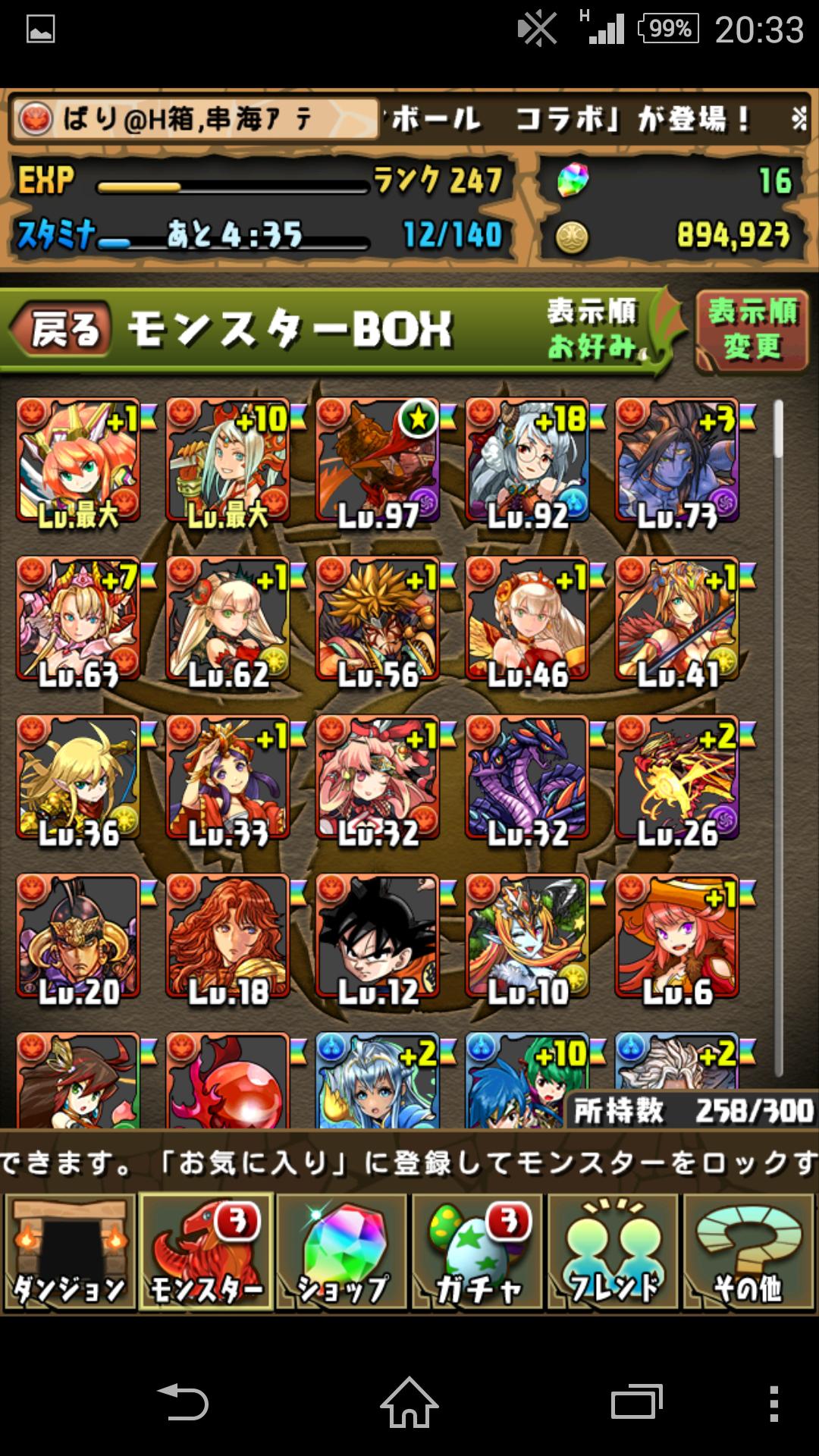Screen dimensions: 819x1456
Task: Select the Lv.97 monster with star badge
Action: [378, 463]
